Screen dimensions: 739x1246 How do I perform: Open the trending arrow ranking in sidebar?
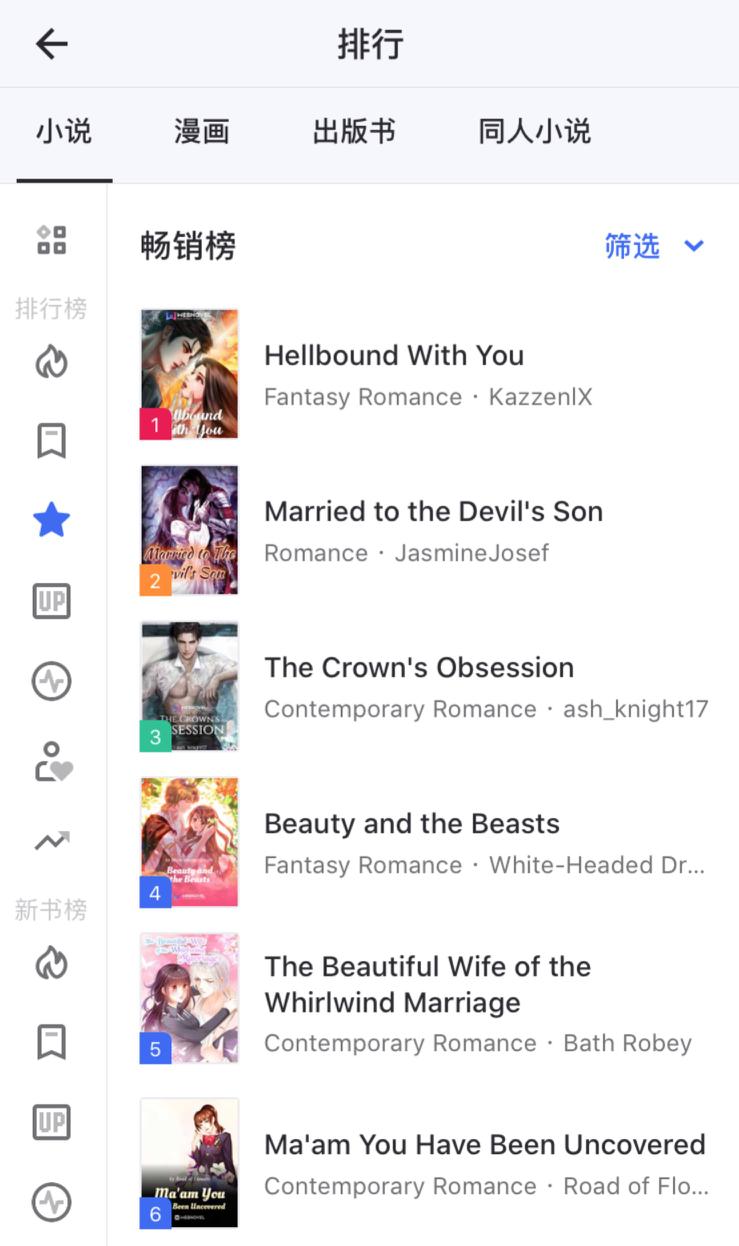tap(51, 841)
